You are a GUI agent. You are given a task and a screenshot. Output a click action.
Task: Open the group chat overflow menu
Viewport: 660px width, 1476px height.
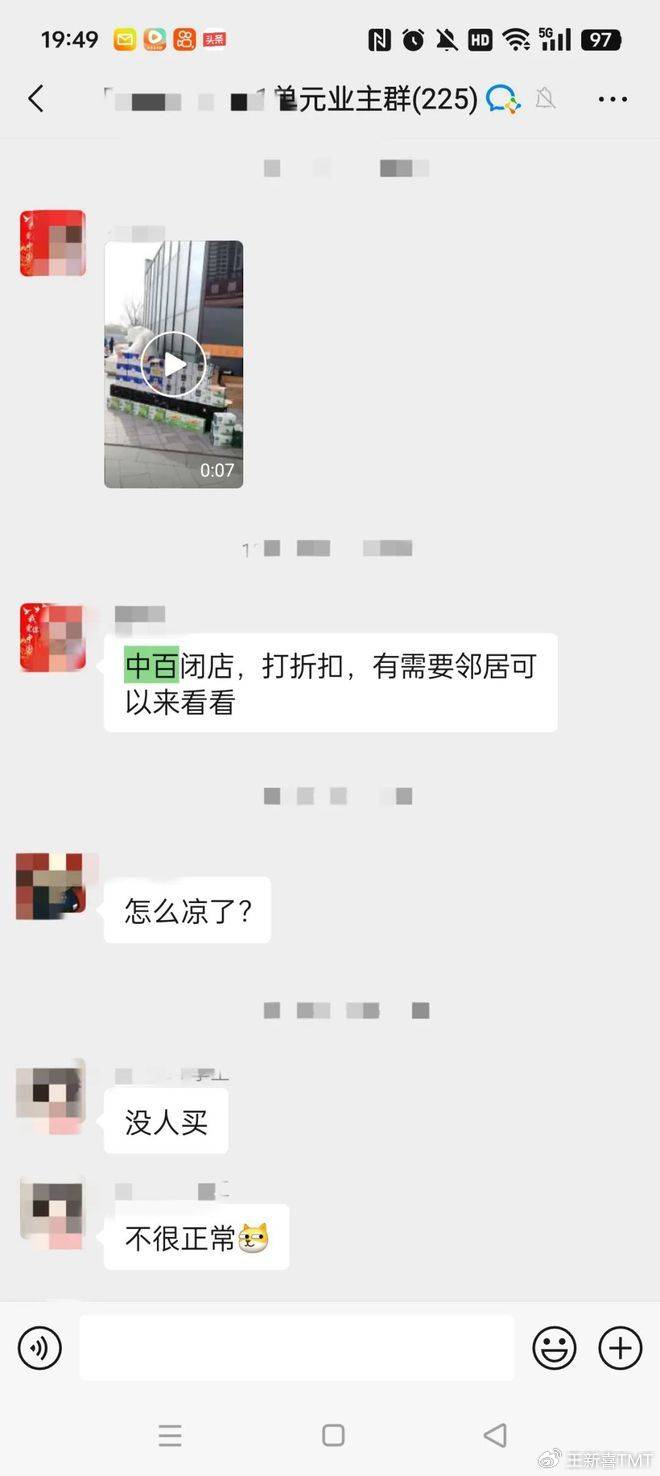612,99
